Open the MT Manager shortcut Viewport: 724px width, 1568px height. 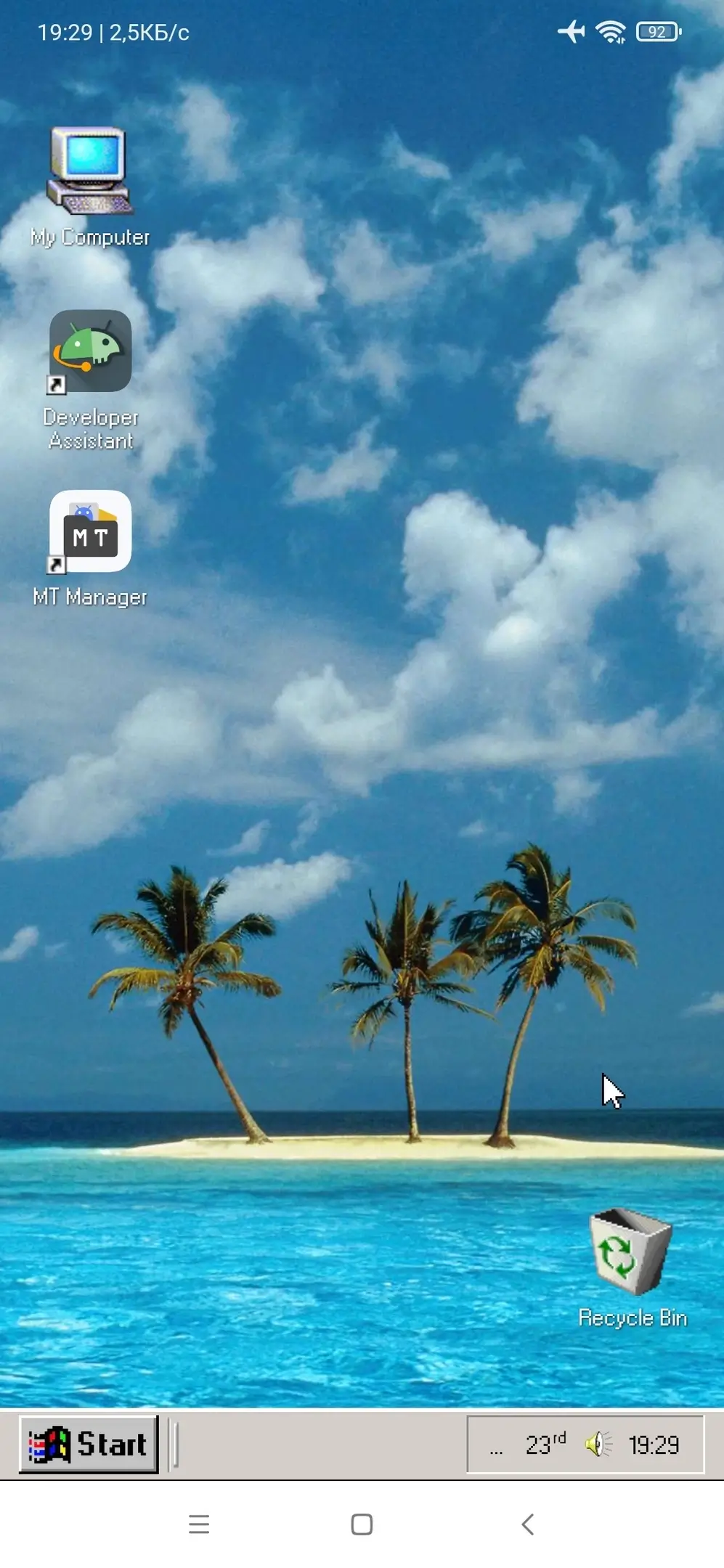(x=90, y=532)
